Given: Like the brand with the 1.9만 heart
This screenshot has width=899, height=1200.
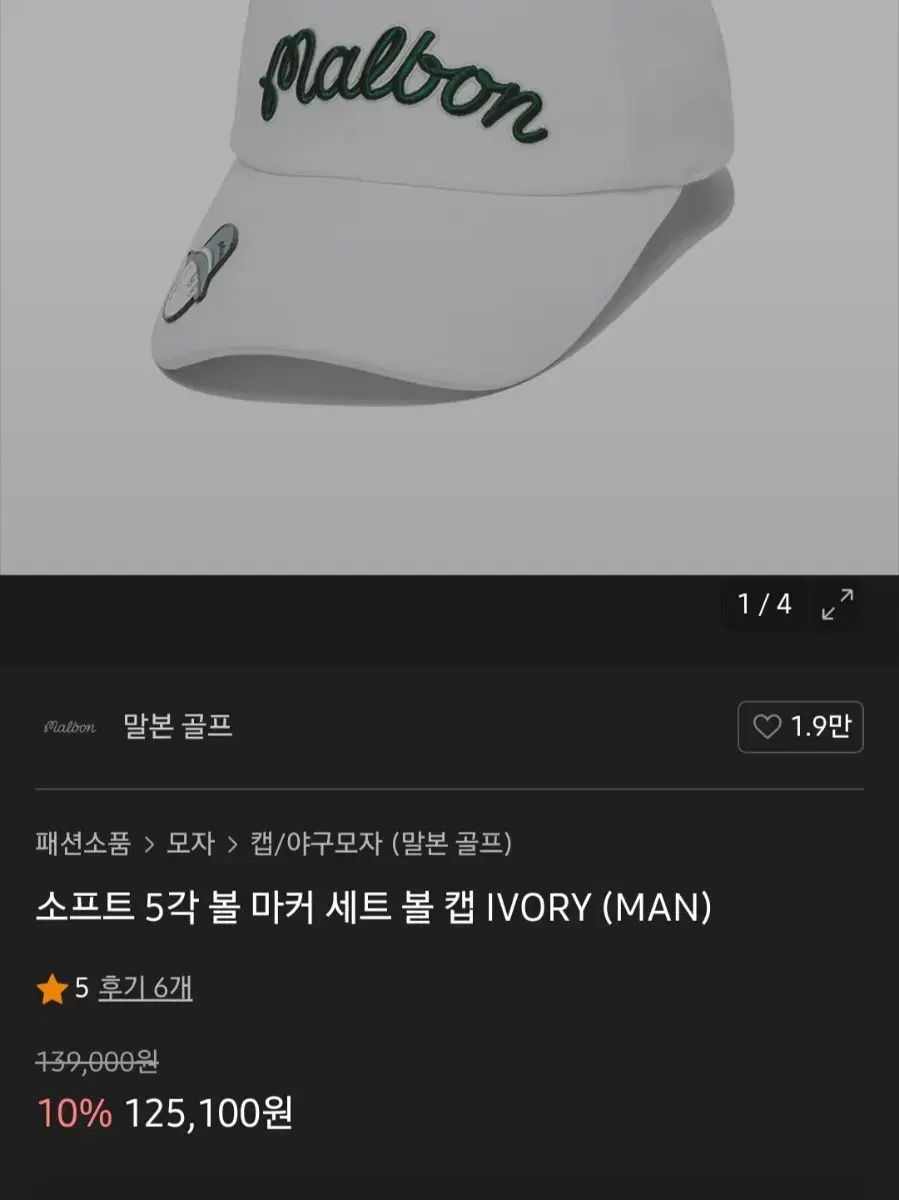Looking at the screenshot, I should tap(800, 727).
